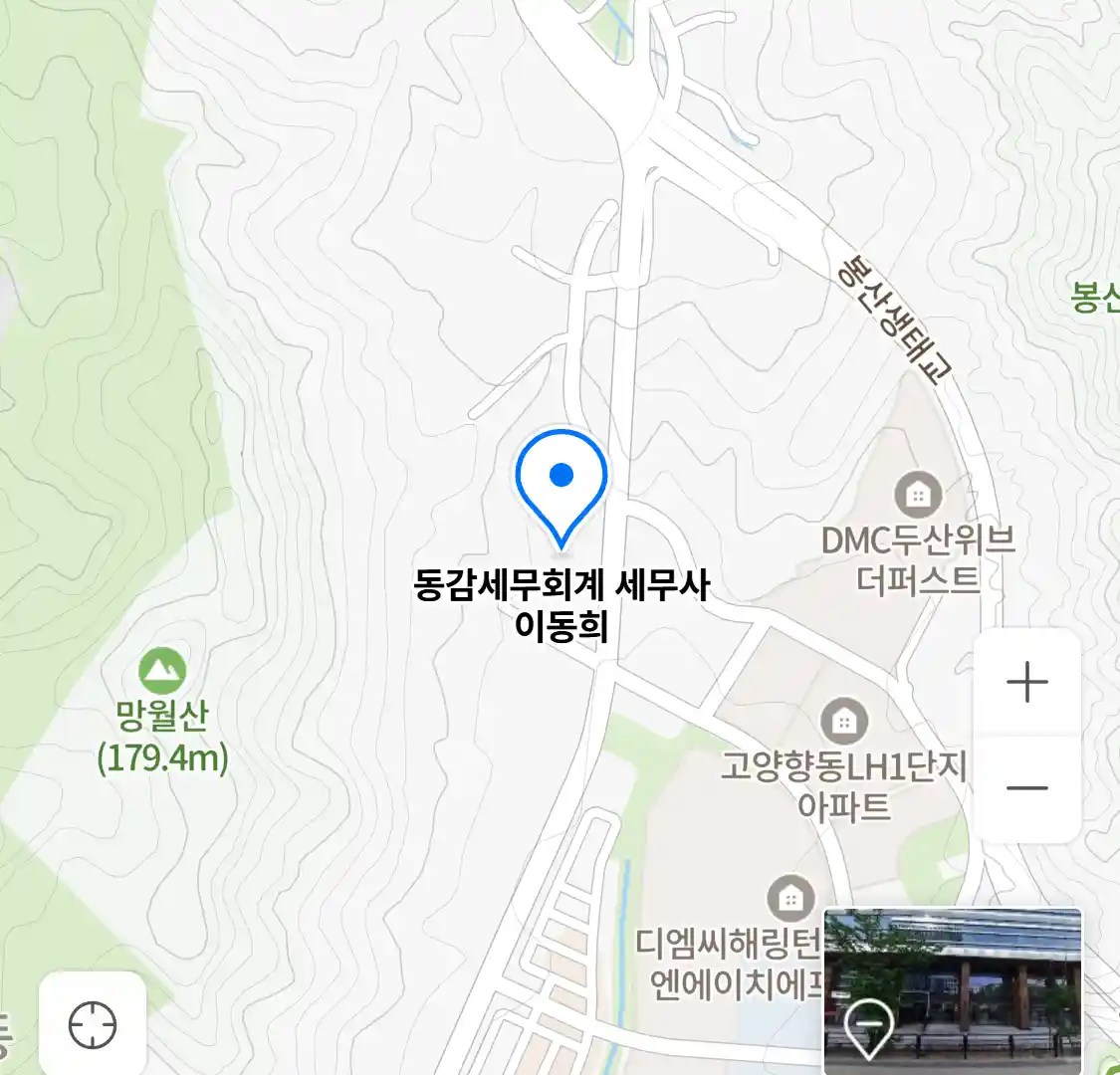Select the 디엠씨해링턴 building marker

790,899
